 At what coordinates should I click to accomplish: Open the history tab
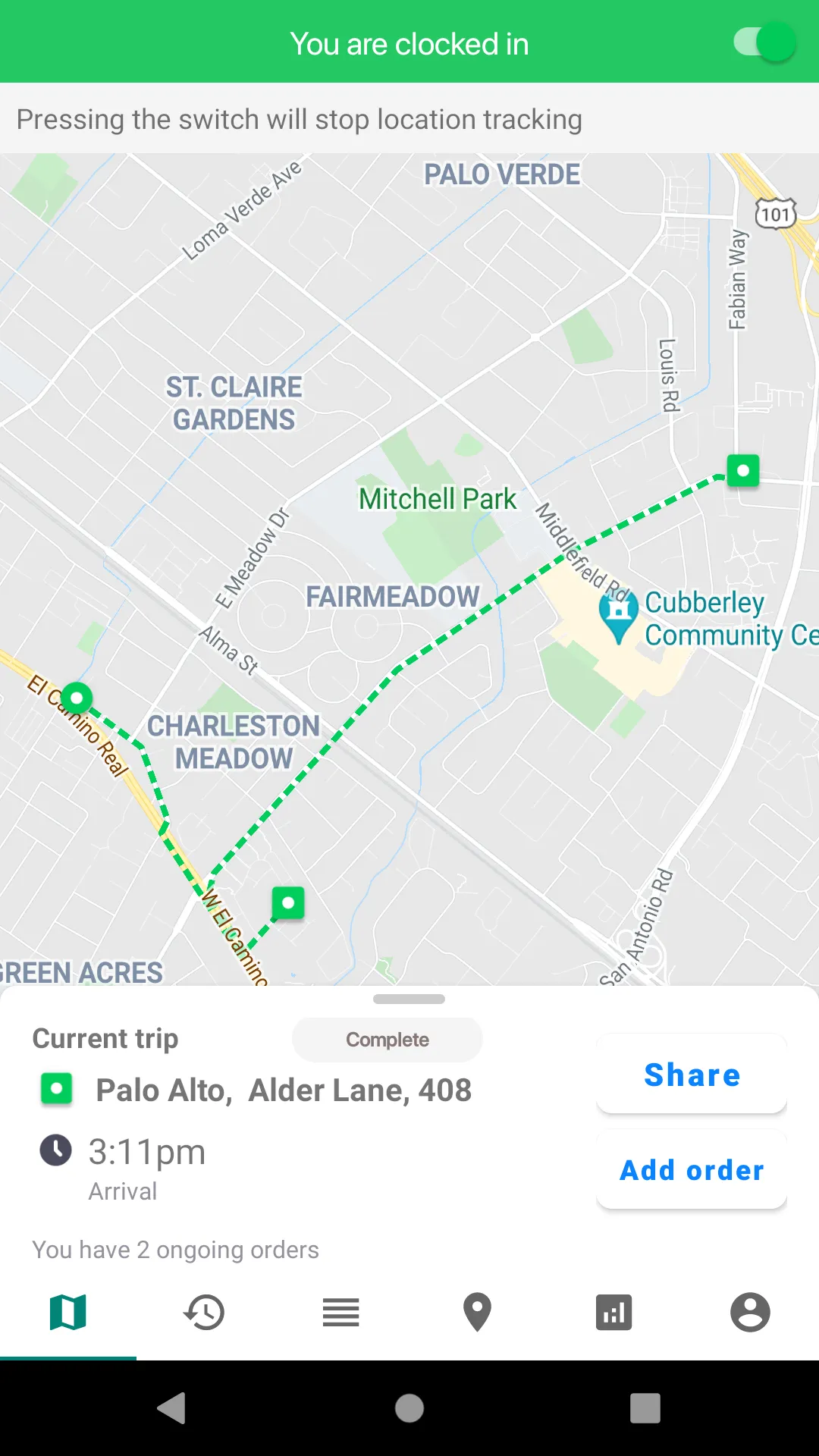click(x=205, y=1313)
